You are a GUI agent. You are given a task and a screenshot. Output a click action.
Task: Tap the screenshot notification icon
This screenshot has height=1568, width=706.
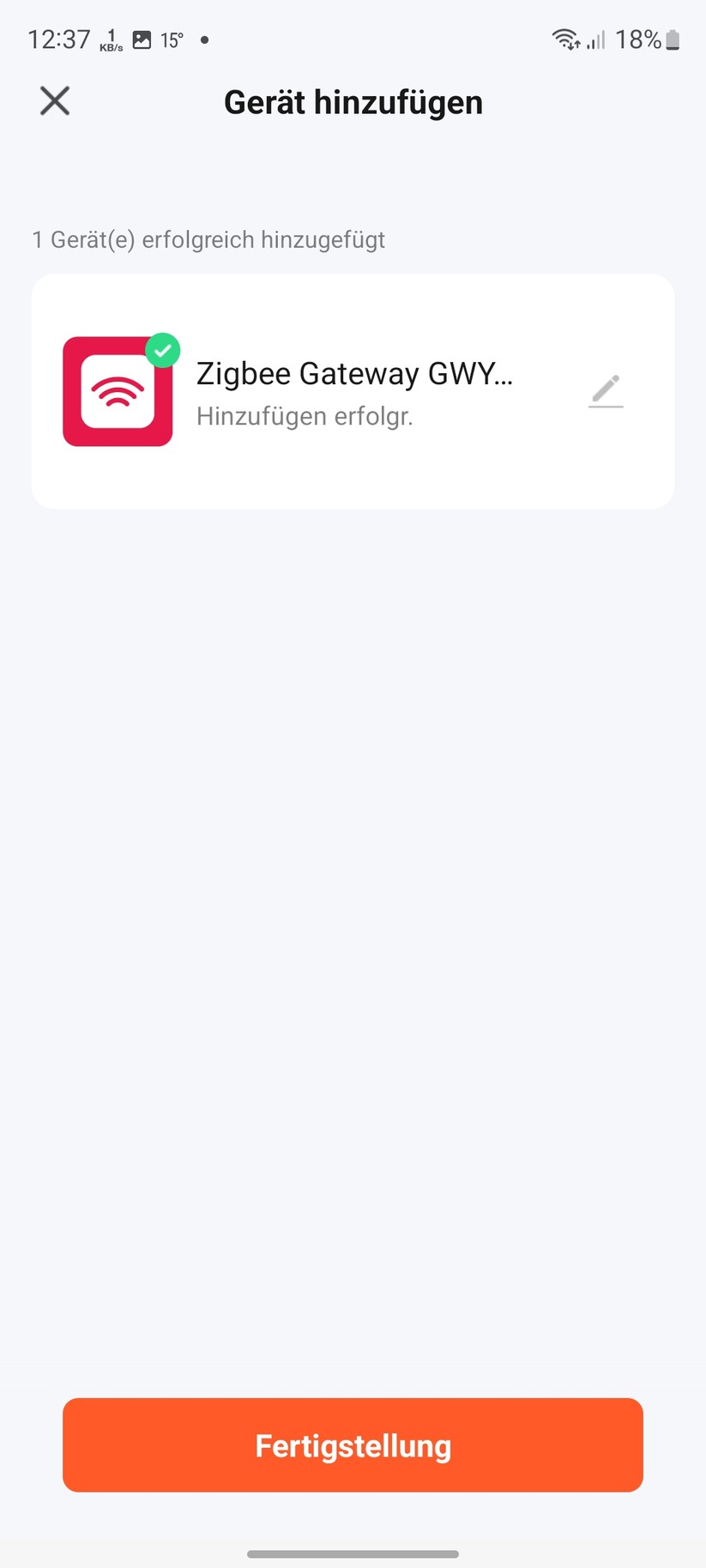pos(142,39)
